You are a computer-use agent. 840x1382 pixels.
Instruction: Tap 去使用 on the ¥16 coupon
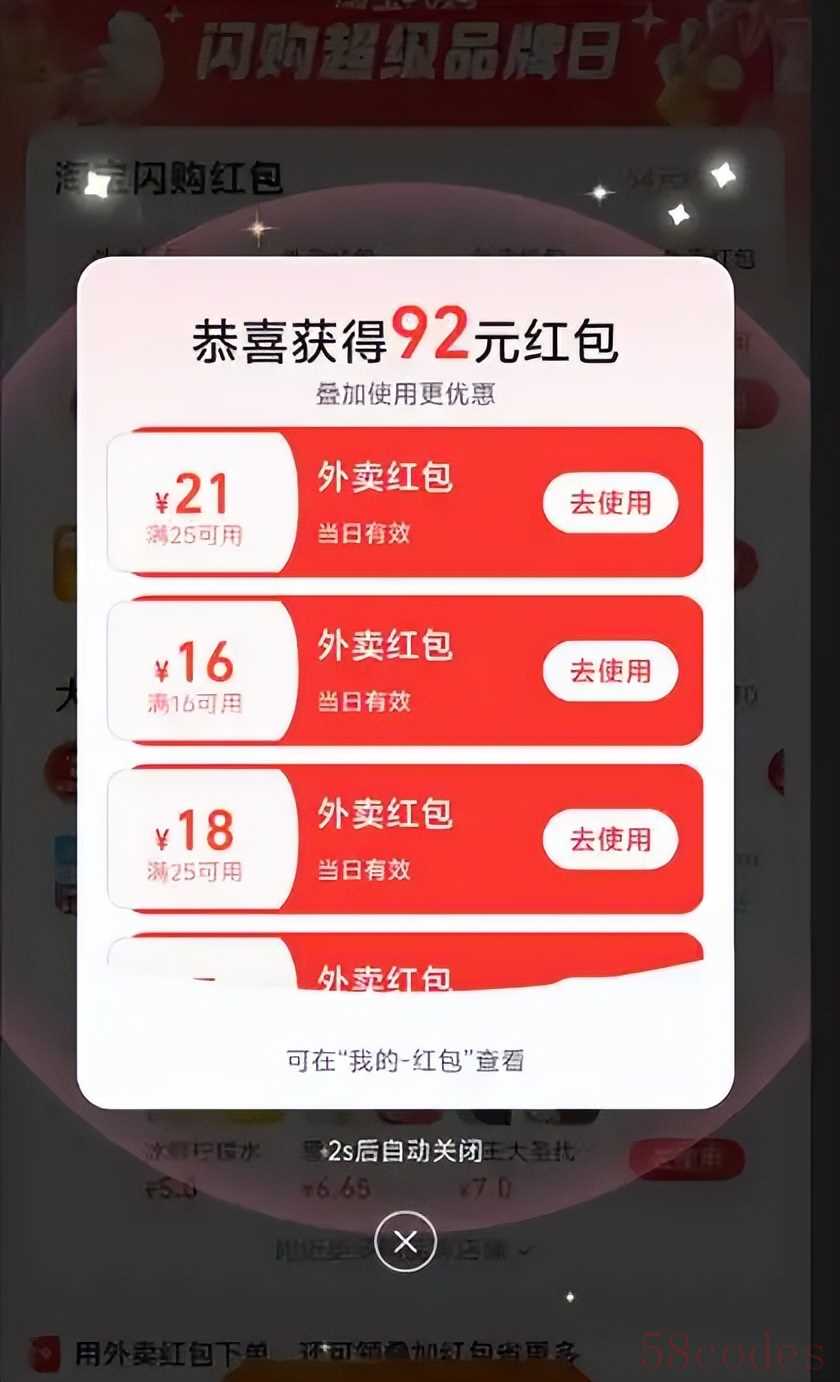(610, 670)
